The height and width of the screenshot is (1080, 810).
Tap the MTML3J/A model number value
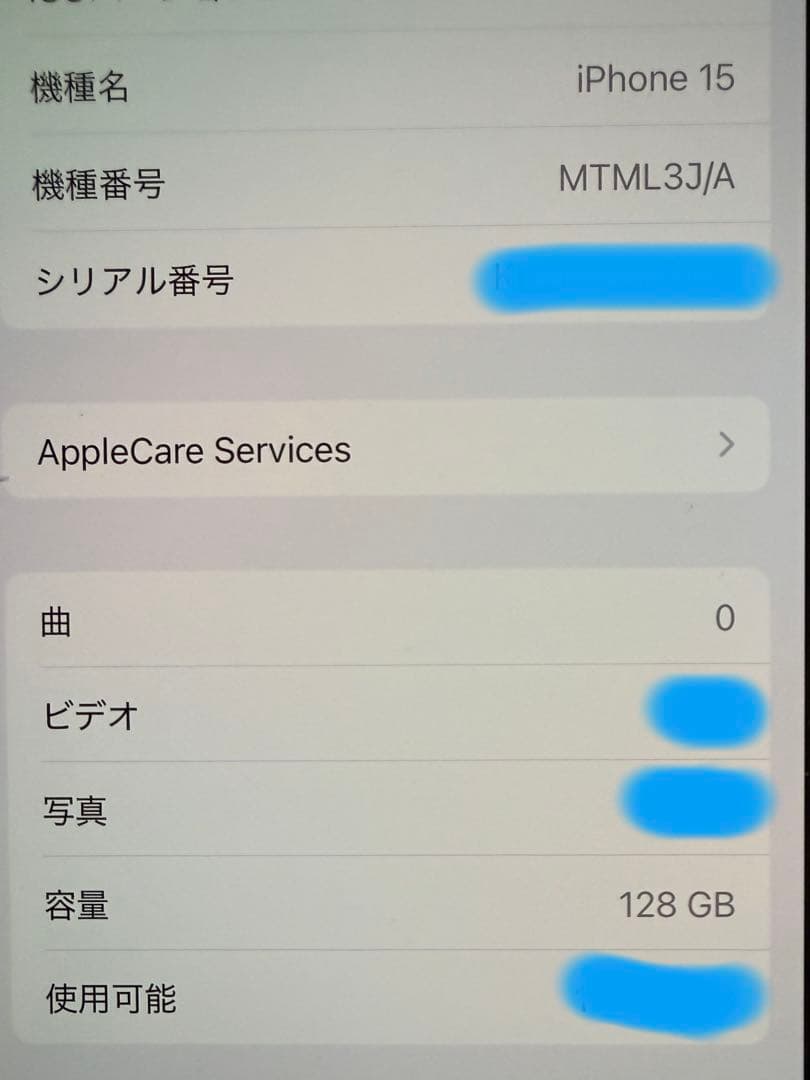coord(645,177)
